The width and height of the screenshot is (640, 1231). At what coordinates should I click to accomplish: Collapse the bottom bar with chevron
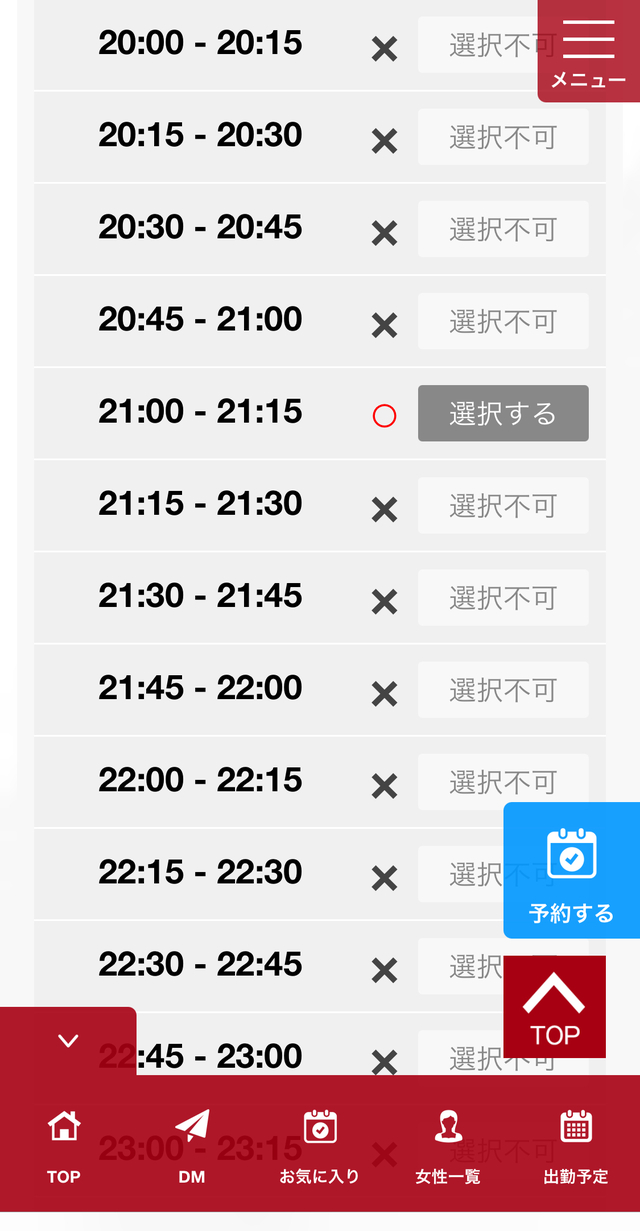[x=68, y=1041]
